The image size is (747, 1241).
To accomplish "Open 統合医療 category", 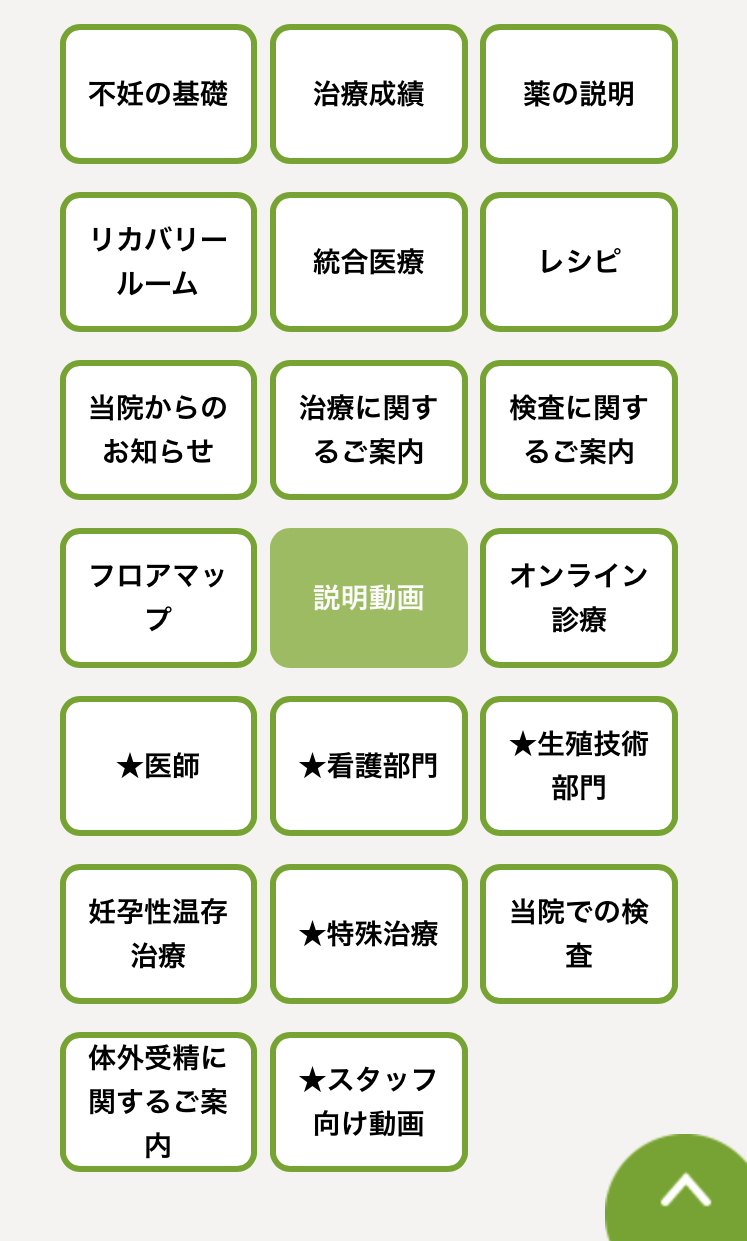I will coord(369,262).
